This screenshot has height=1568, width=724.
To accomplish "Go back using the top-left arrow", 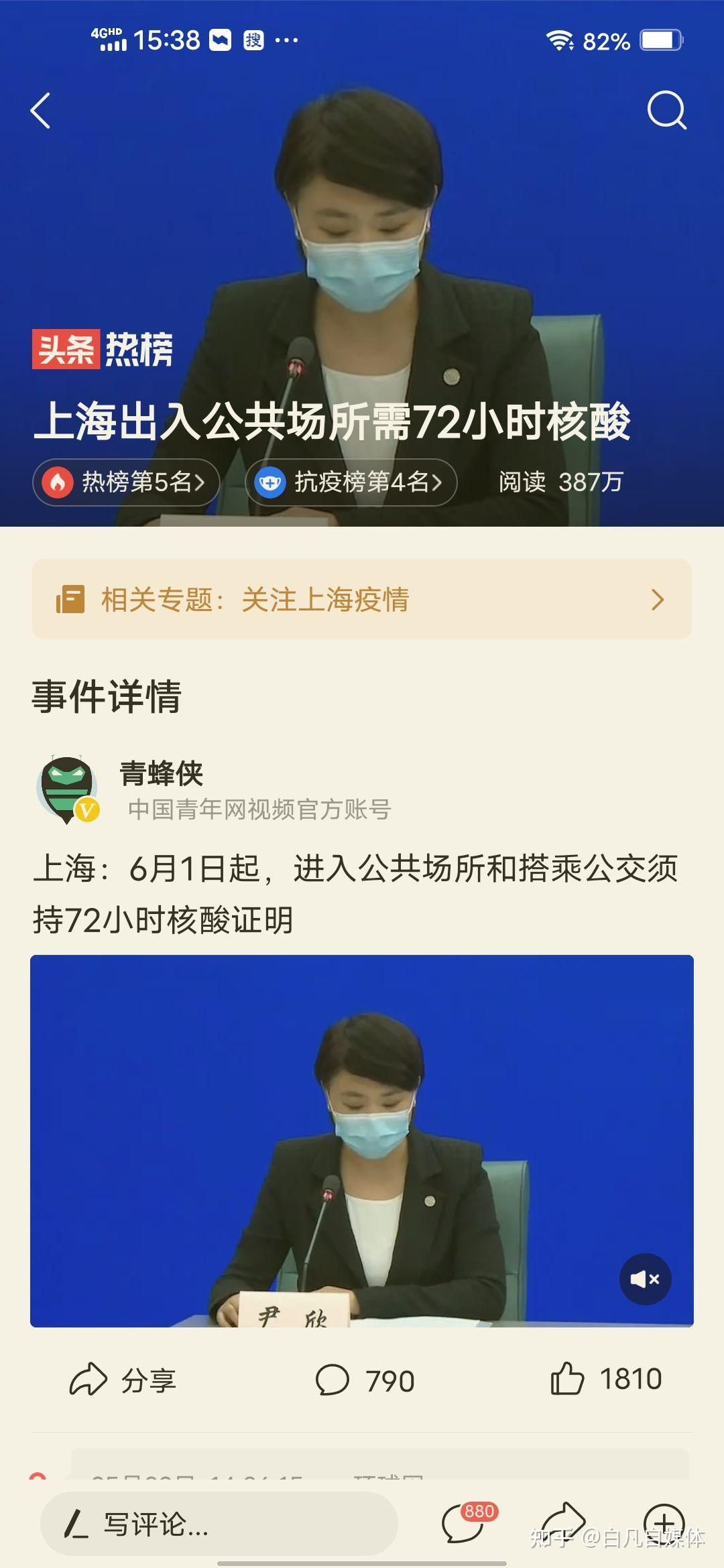I will point(41,111).
